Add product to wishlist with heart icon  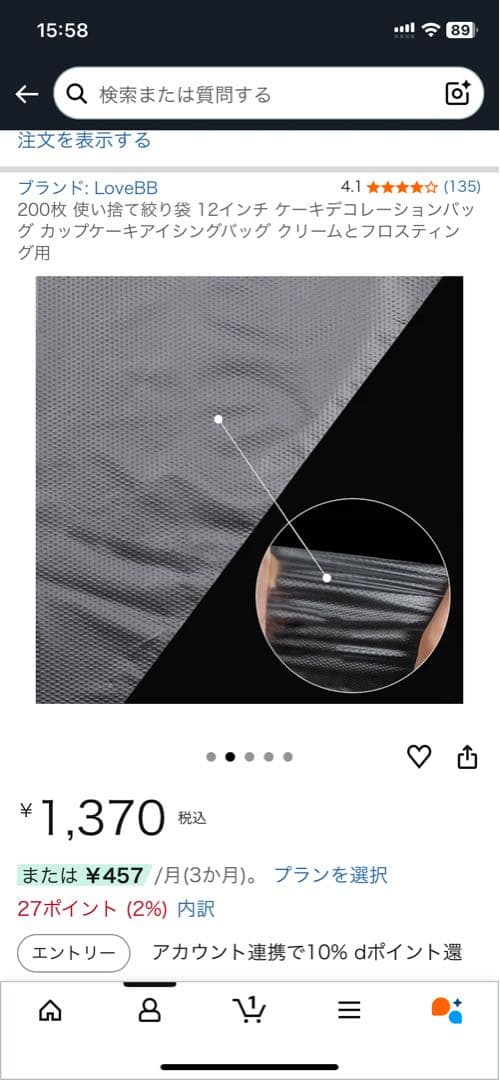point(419,757)
